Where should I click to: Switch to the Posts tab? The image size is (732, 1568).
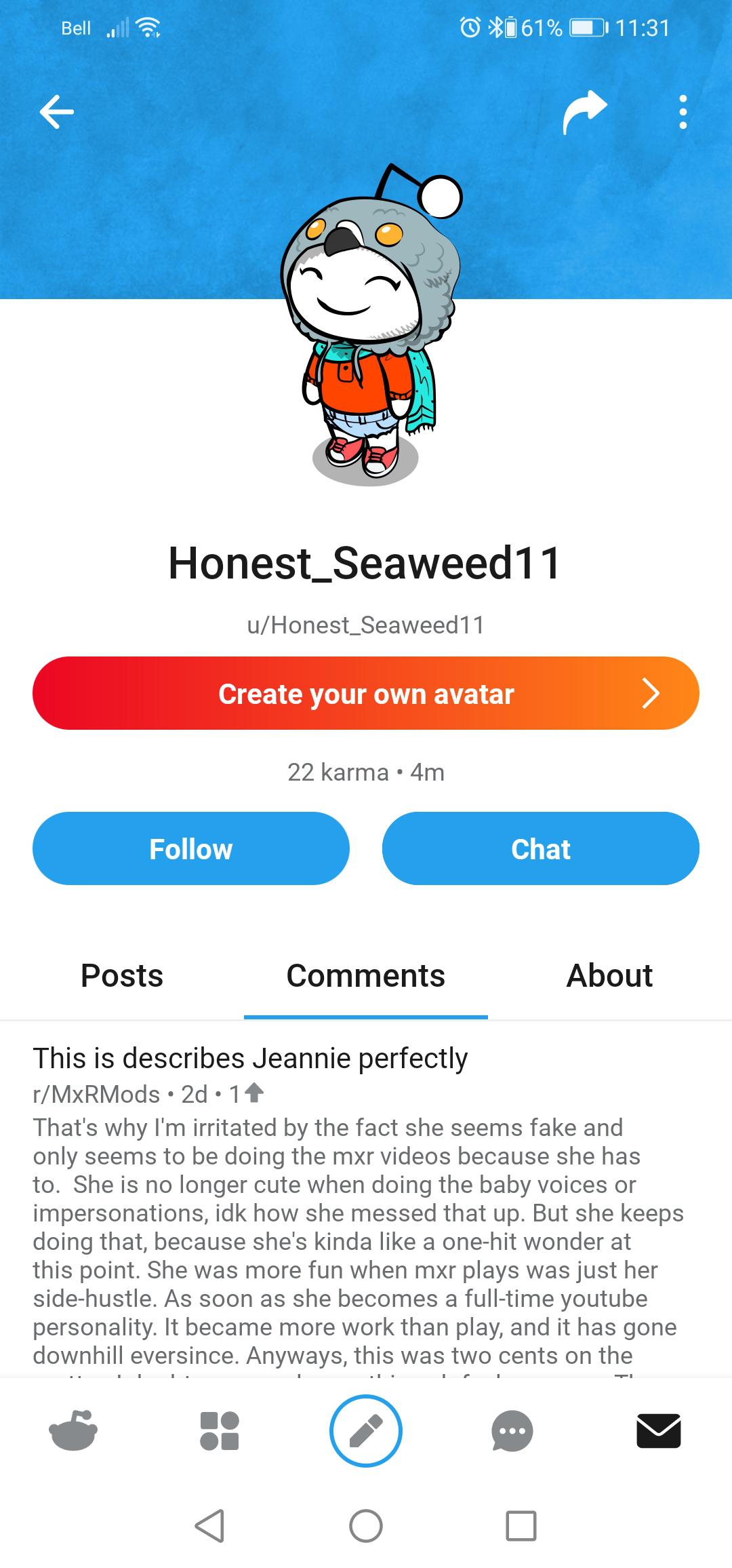pos(122,975)
